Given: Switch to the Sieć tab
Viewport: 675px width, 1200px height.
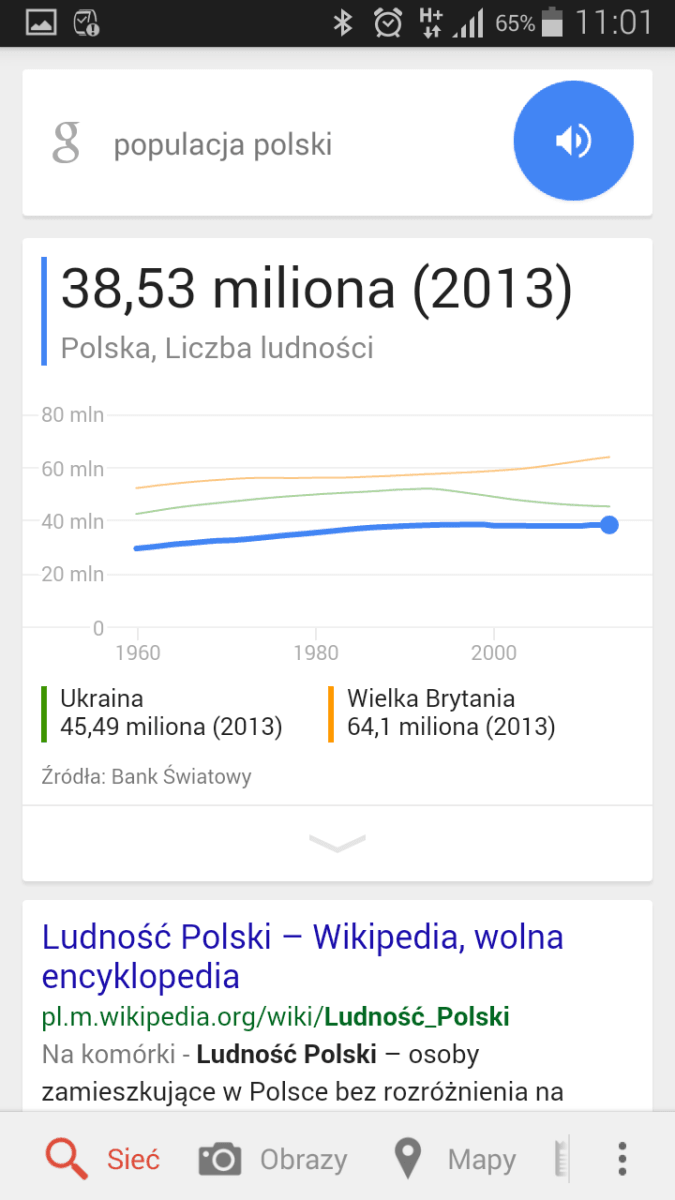Looking at the screenshot, I should coord(103,1159).
